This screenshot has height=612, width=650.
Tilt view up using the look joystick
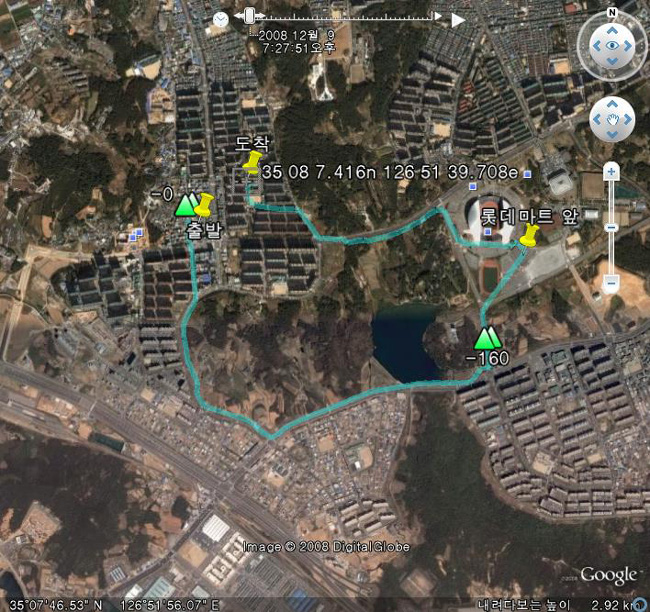pyautogui.click(x=611, y=29)
